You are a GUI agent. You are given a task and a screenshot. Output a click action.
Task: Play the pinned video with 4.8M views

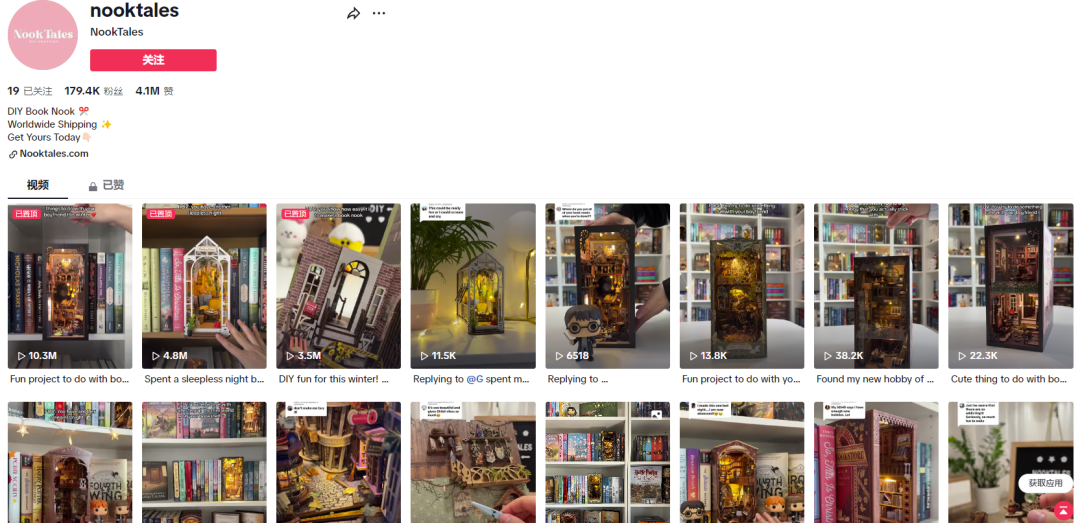204,286
